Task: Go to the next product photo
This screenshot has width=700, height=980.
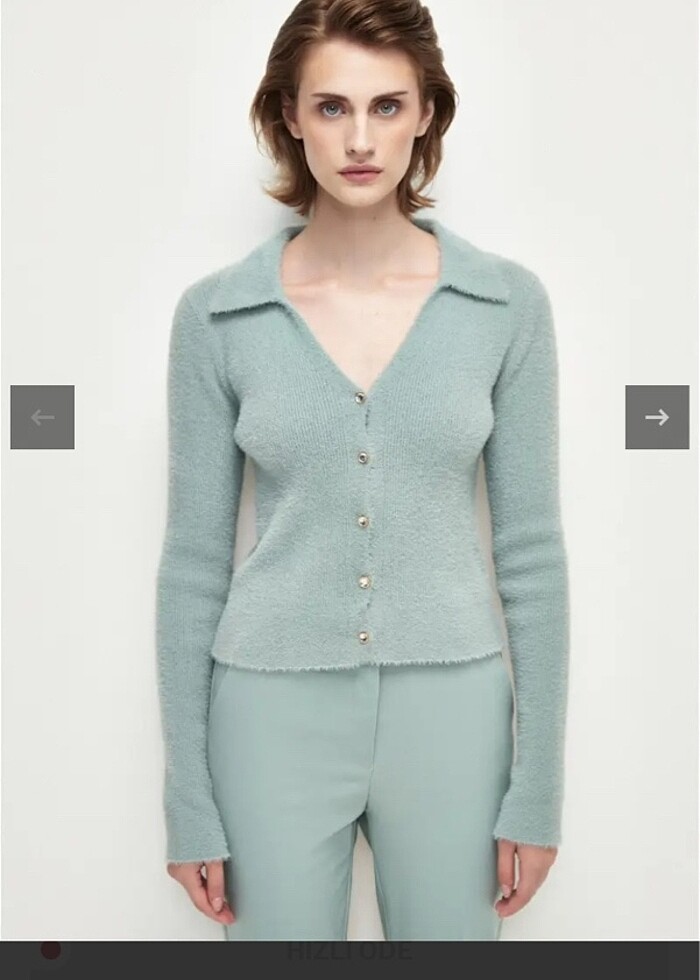Action: [657, 417]
